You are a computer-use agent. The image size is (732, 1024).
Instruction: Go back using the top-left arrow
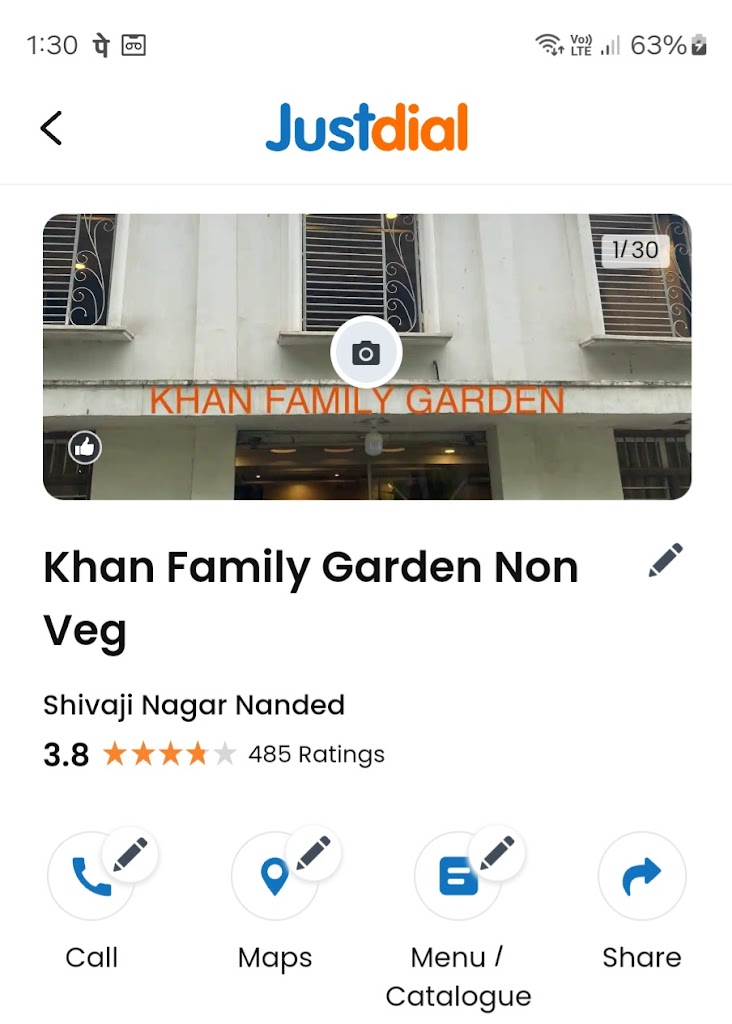(51, 128)
